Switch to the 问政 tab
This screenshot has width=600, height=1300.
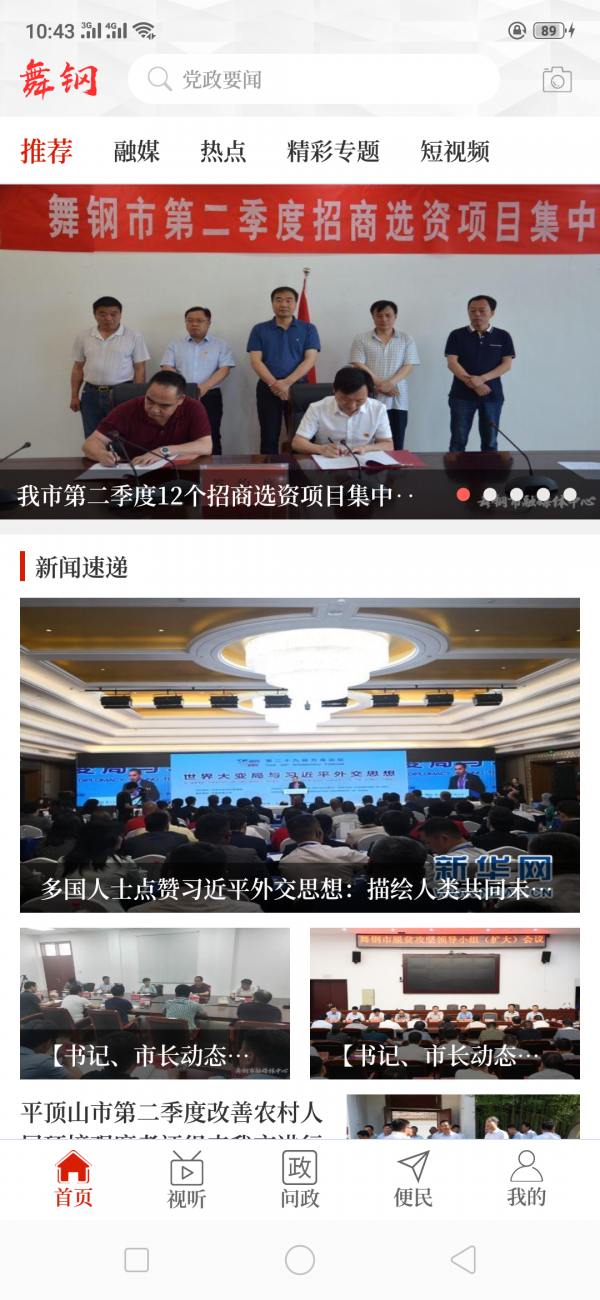(300, 1179)
